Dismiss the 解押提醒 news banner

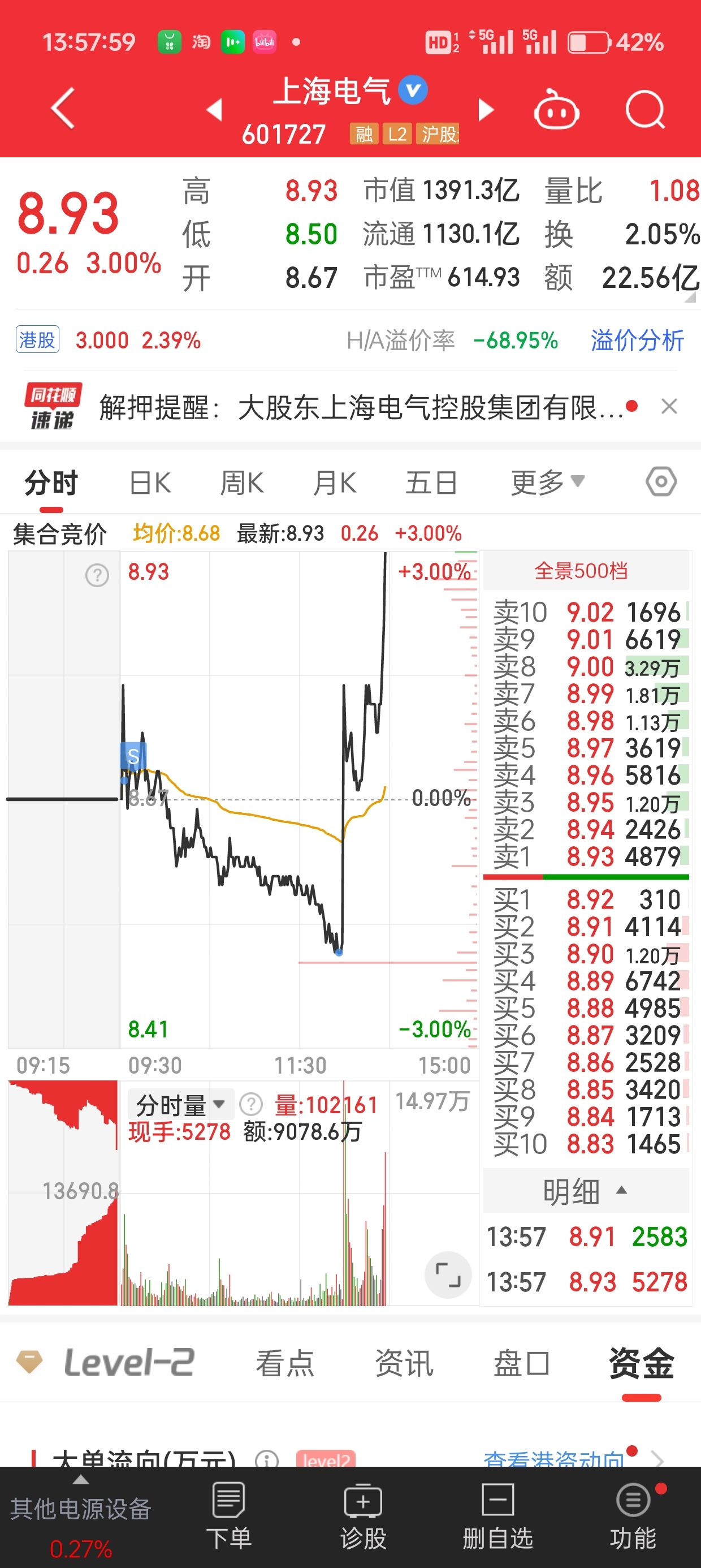point(669,407)
